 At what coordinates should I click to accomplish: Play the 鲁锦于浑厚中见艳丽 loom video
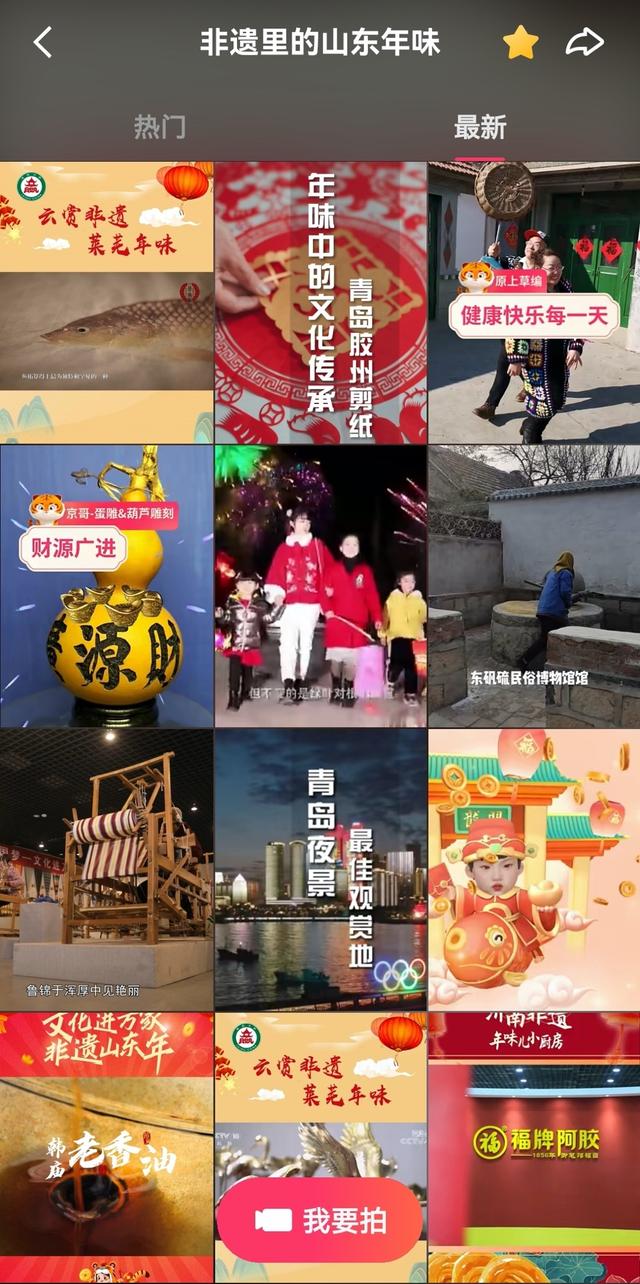pyautogui.click(x=106, y=869)
